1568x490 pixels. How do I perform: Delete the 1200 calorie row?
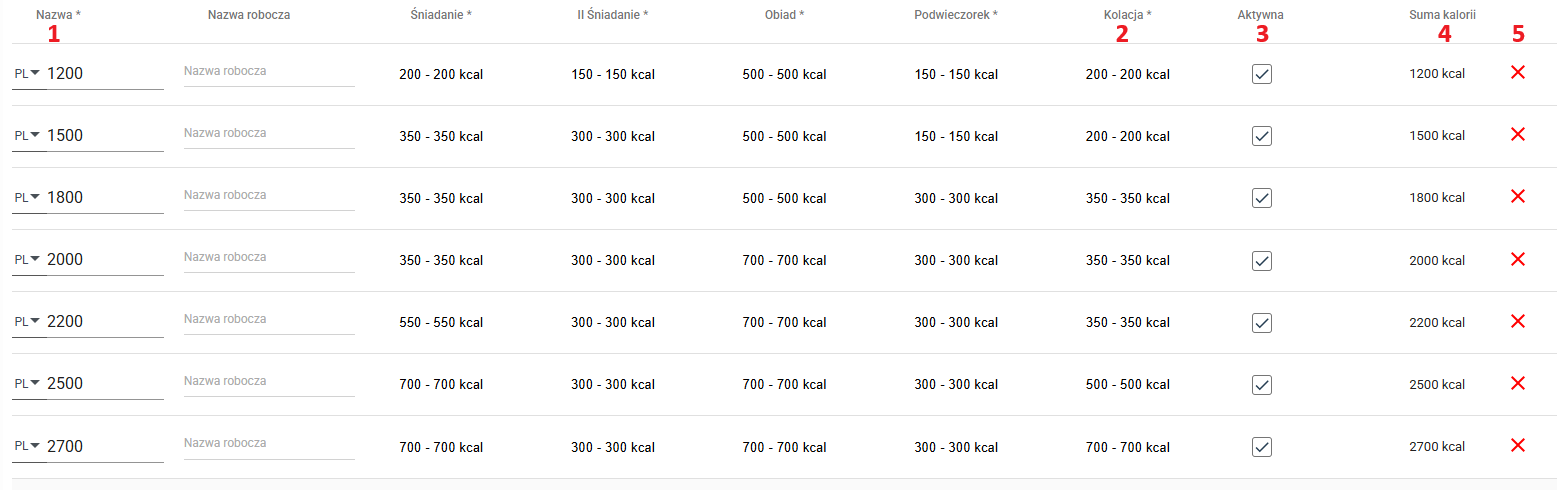(1517, 73)
